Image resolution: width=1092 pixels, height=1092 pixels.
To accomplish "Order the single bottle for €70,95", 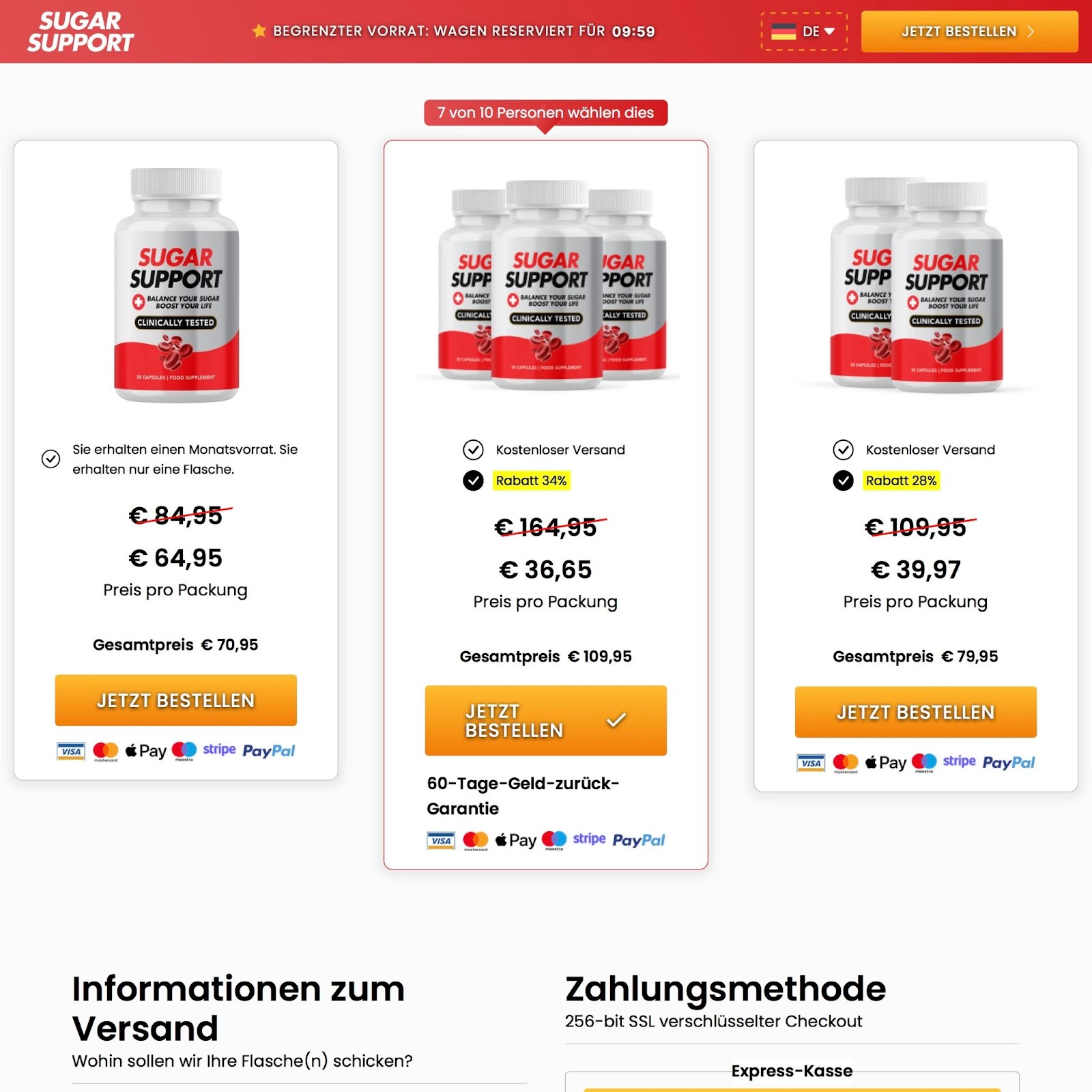I will click(x=175, y=700).
